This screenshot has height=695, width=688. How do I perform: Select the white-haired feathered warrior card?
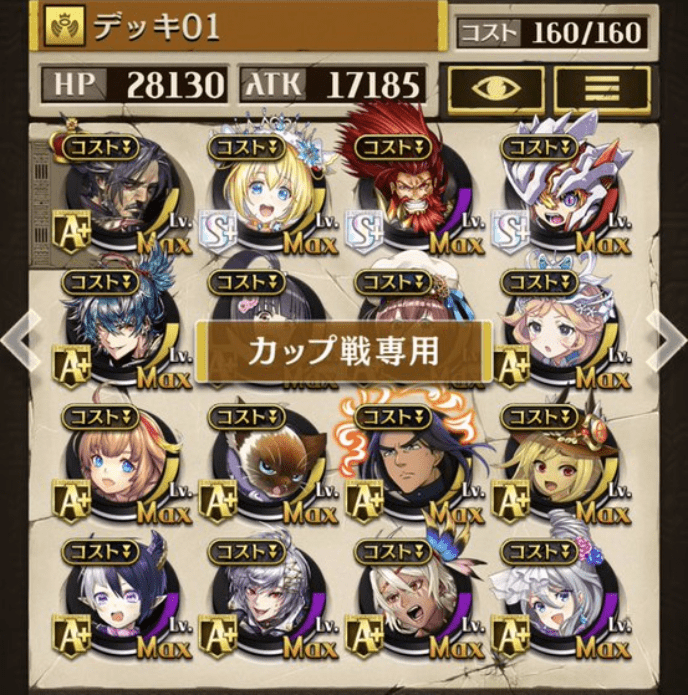pos(410,600)
